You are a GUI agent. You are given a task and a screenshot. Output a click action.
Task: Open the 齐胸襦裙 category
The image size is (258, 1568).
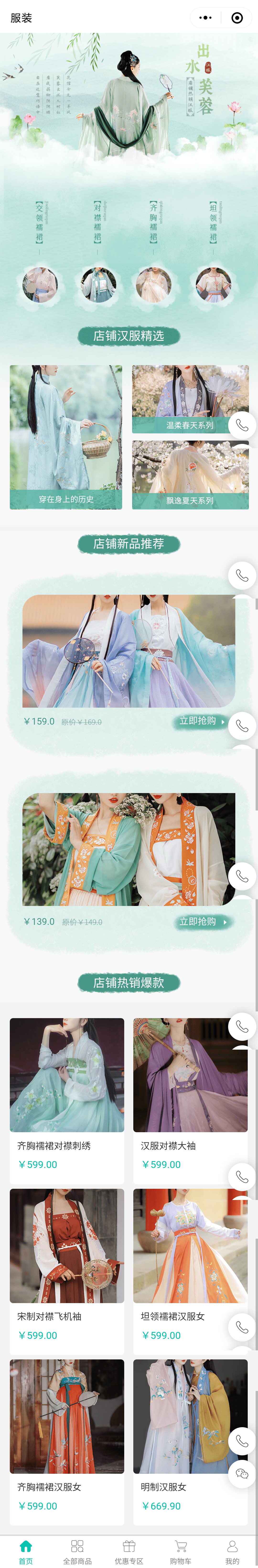pos(154,284)
